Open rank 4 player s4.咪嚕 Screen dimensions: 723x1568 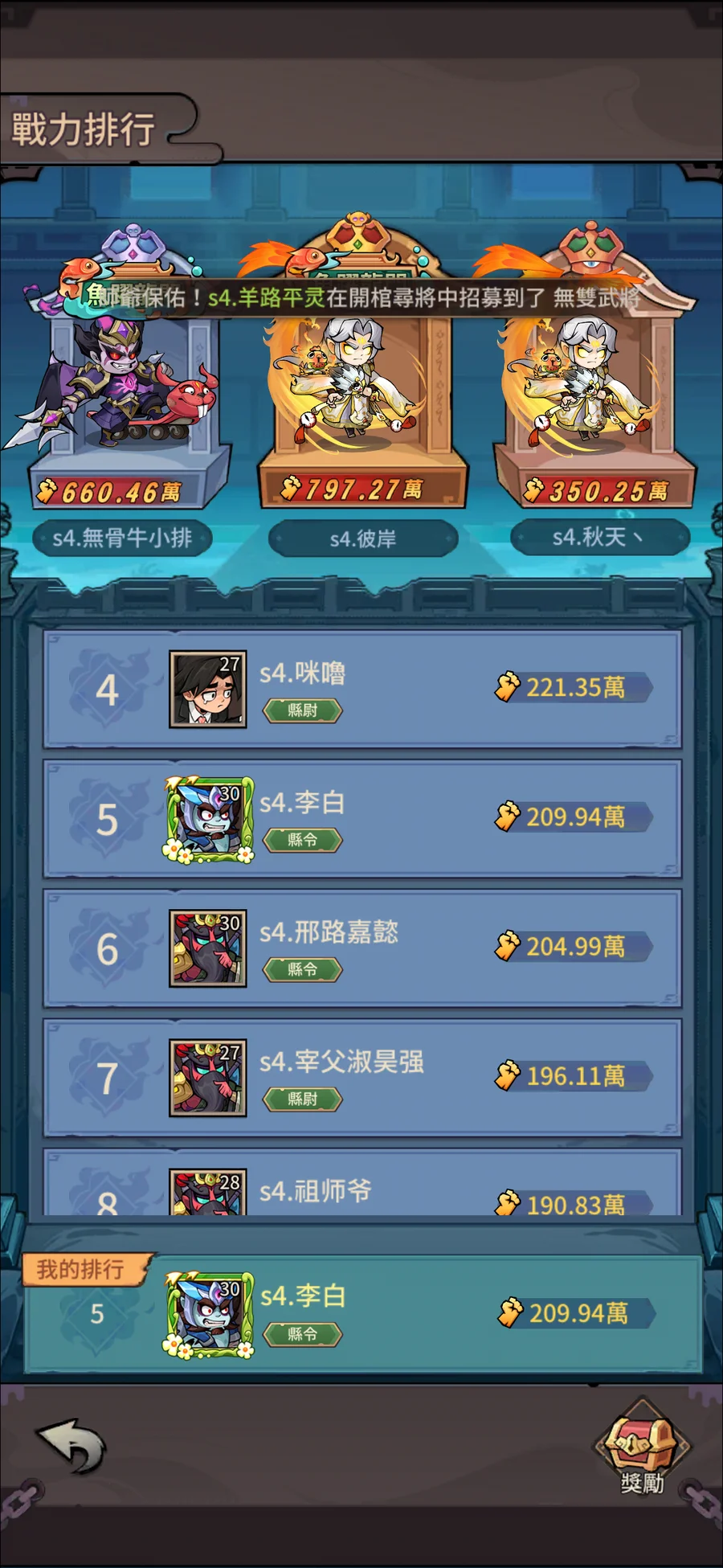(361, 690)
